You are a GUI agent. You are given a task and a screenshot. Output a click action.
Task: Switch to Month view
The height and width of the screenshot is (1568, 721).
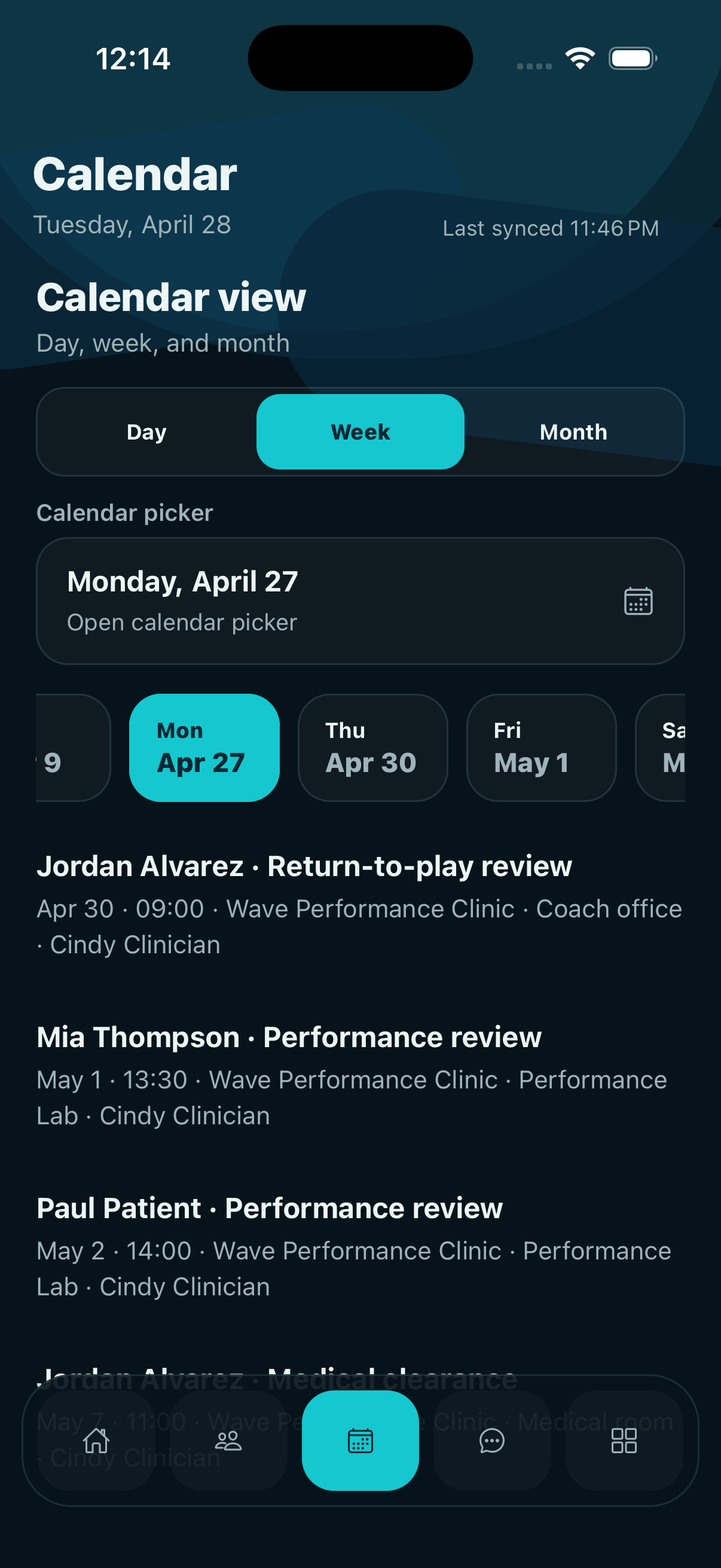[x=574, y=431]
